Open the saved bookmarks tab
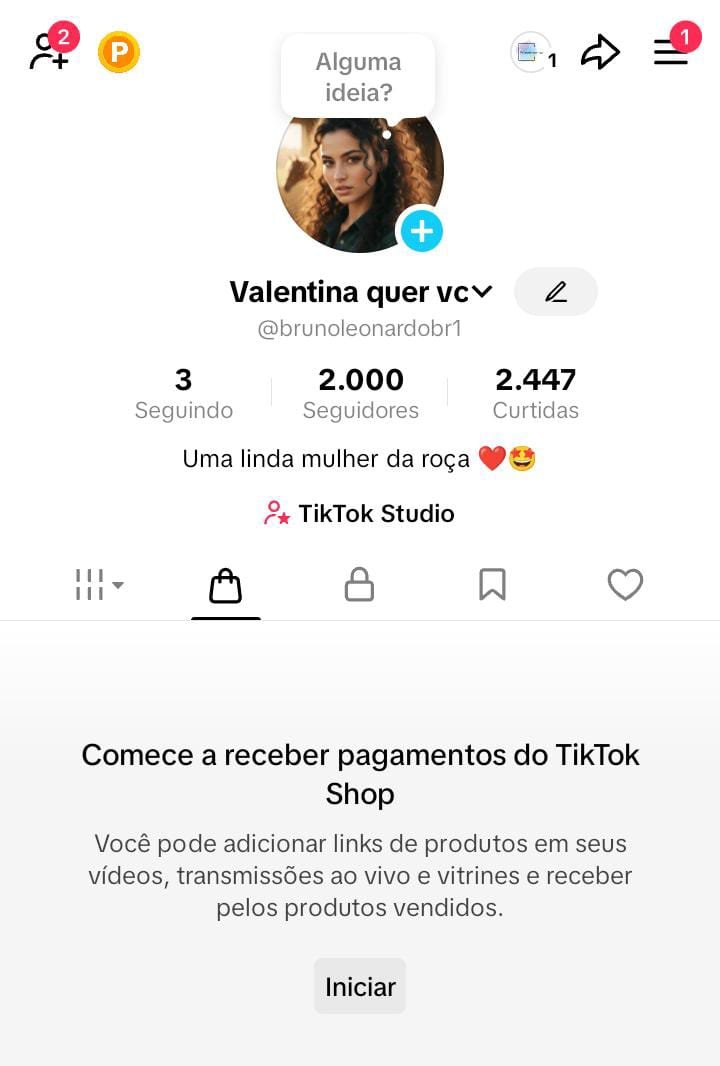 pyautogui.click(x=492, y=585)
